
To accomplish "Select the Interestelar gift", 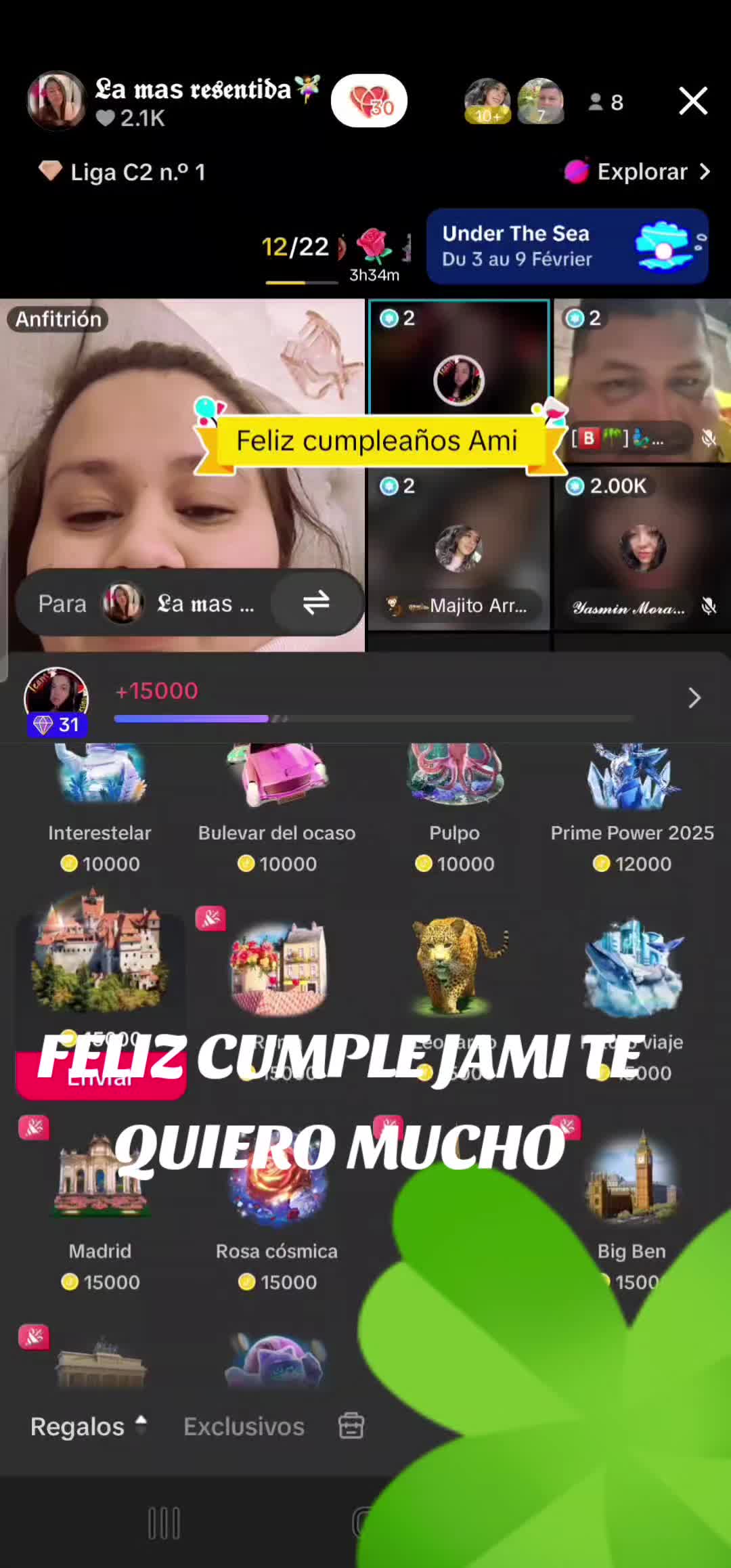I will (99, 808).
